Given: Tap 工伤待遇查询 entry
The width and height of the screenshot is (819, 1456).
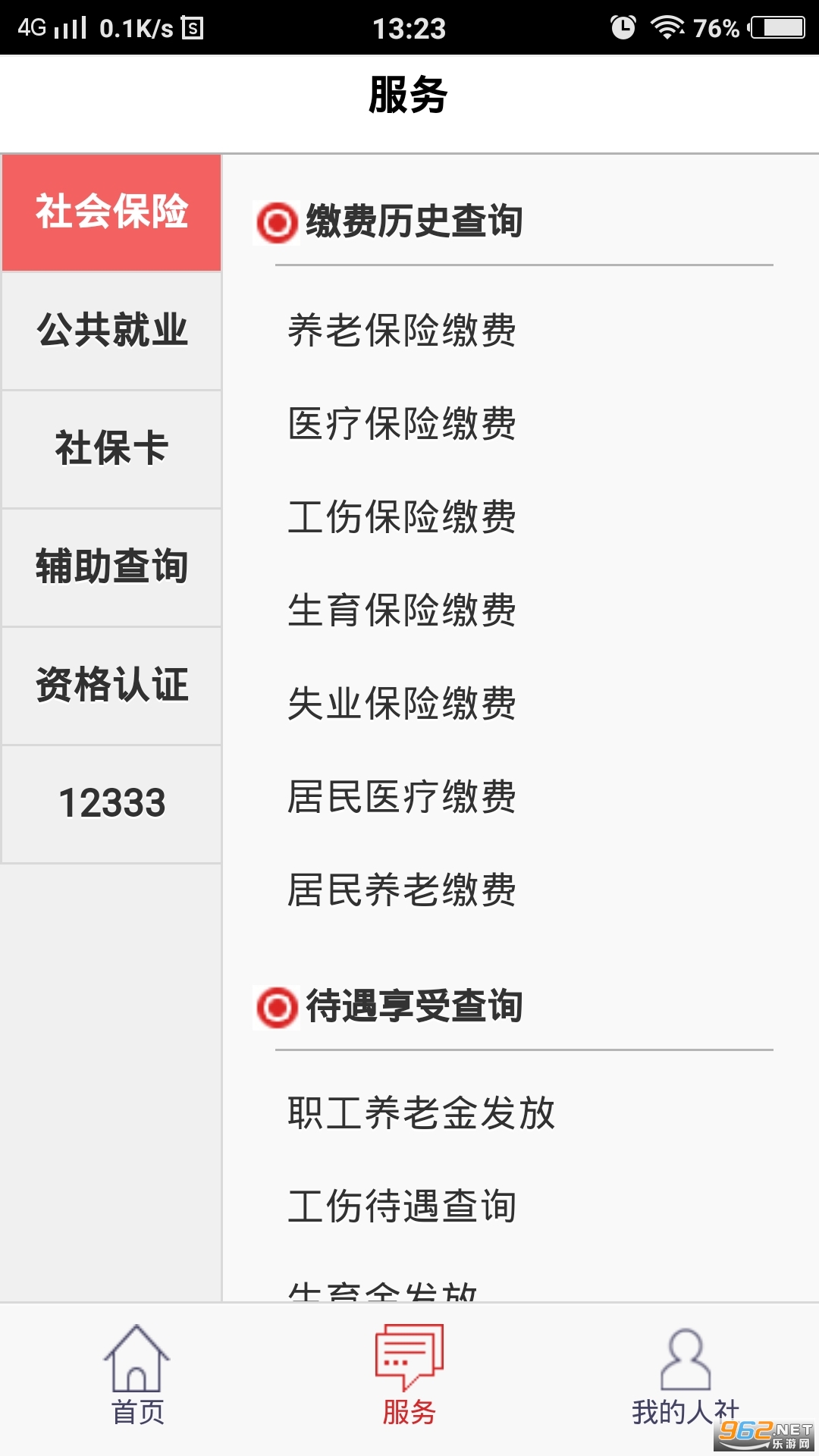Looking at the screenshot, I should 402,1207.
